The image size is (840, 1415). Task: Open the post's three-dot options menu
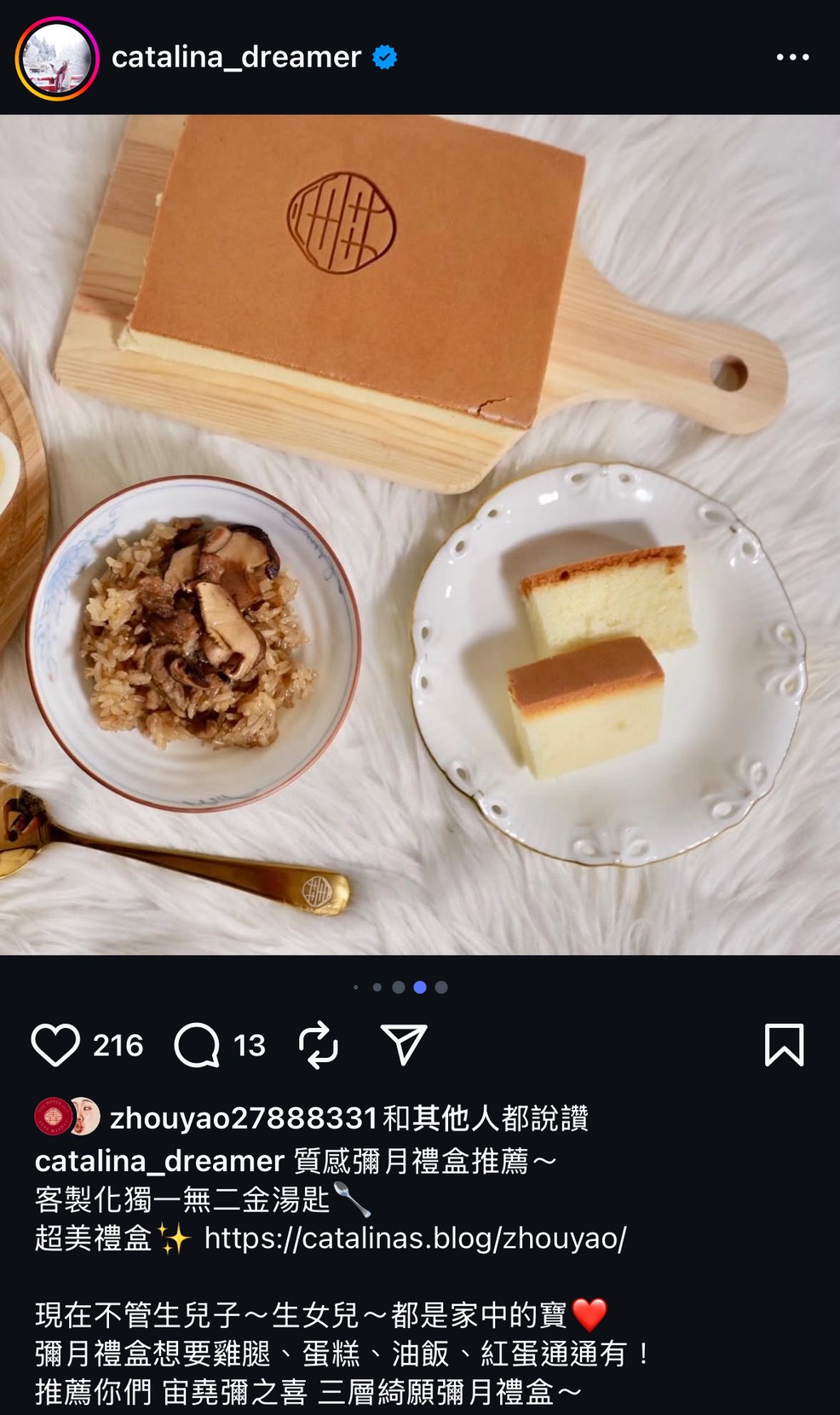coord(791,57)
